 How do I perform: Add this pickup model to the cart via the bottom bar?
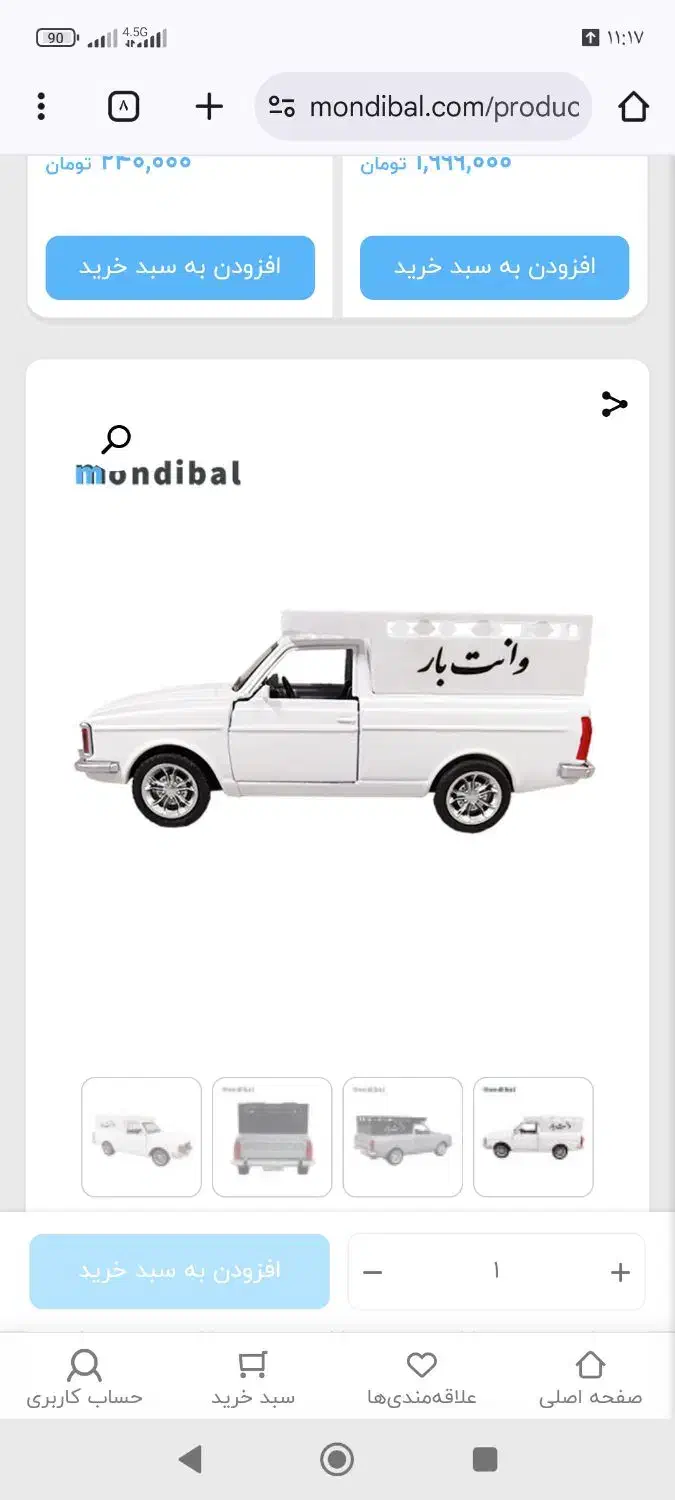pyautogui.click(x=180, y=1272)
